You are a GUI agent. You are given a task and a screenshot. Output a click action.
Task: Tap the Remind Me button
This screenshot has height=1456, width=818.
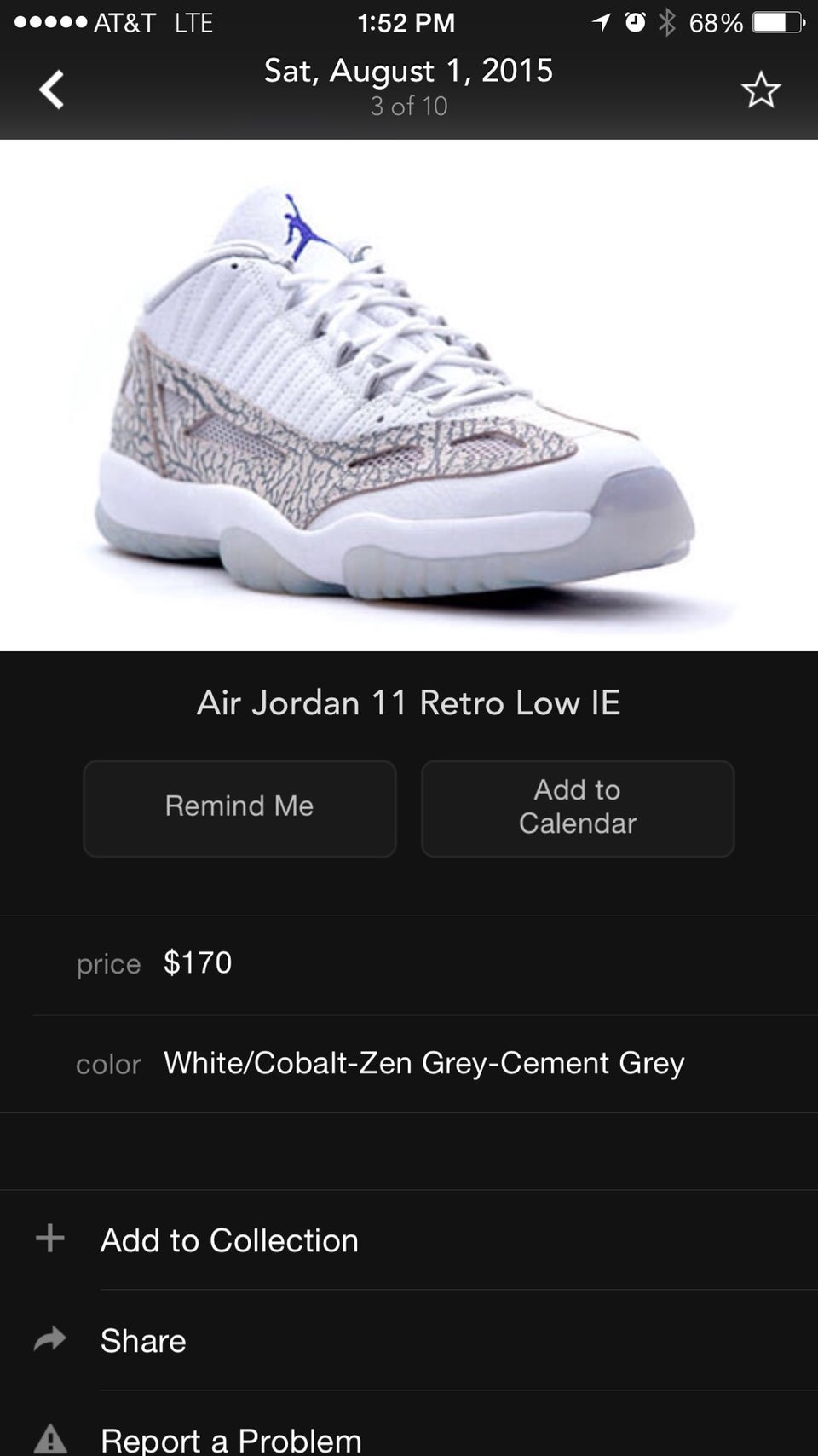tap(239, 808)
